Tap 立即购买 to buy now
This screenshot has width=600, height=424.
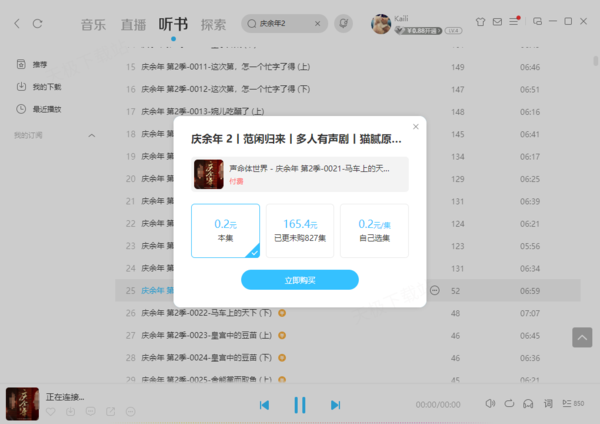(x=300, y=280)
